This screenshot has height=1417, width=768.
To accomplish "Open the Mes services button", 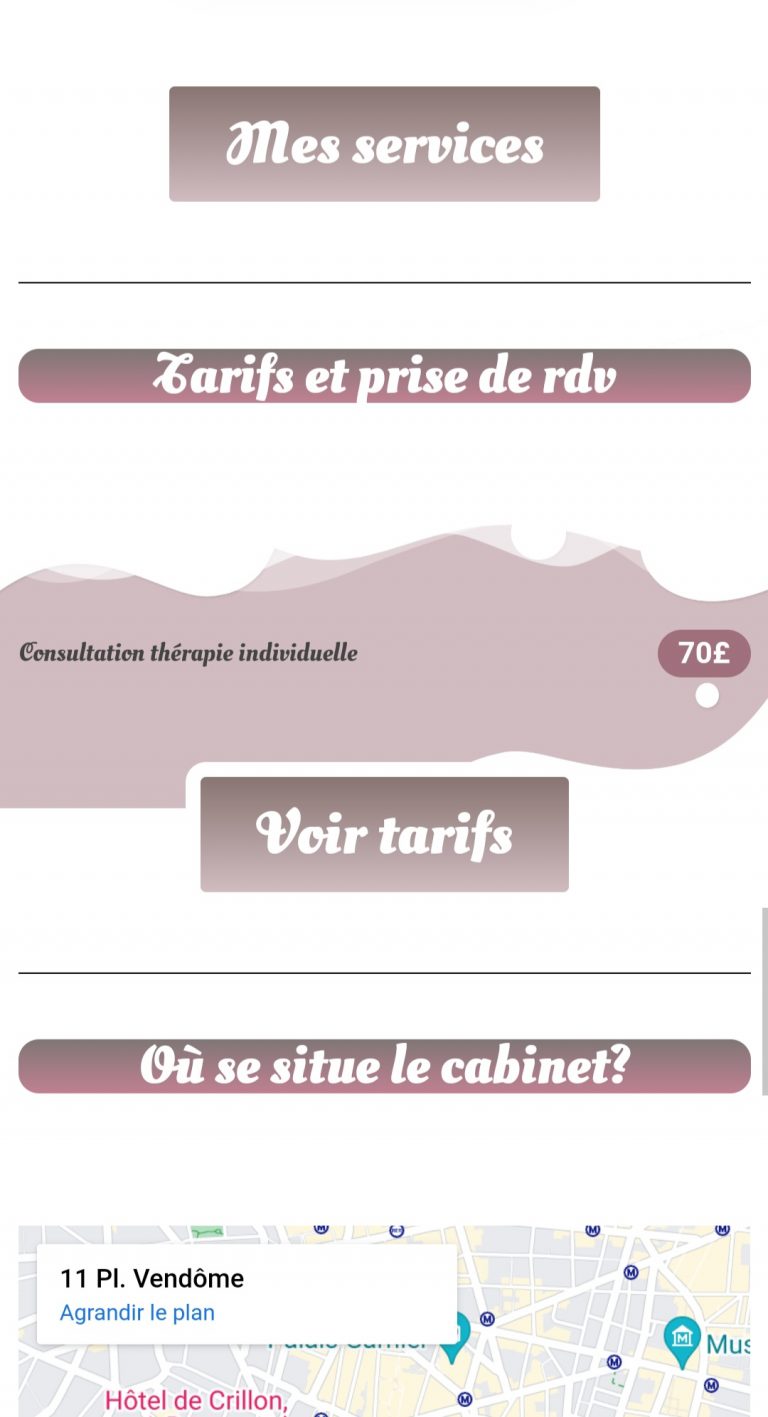I will click(x=384, y=144).
